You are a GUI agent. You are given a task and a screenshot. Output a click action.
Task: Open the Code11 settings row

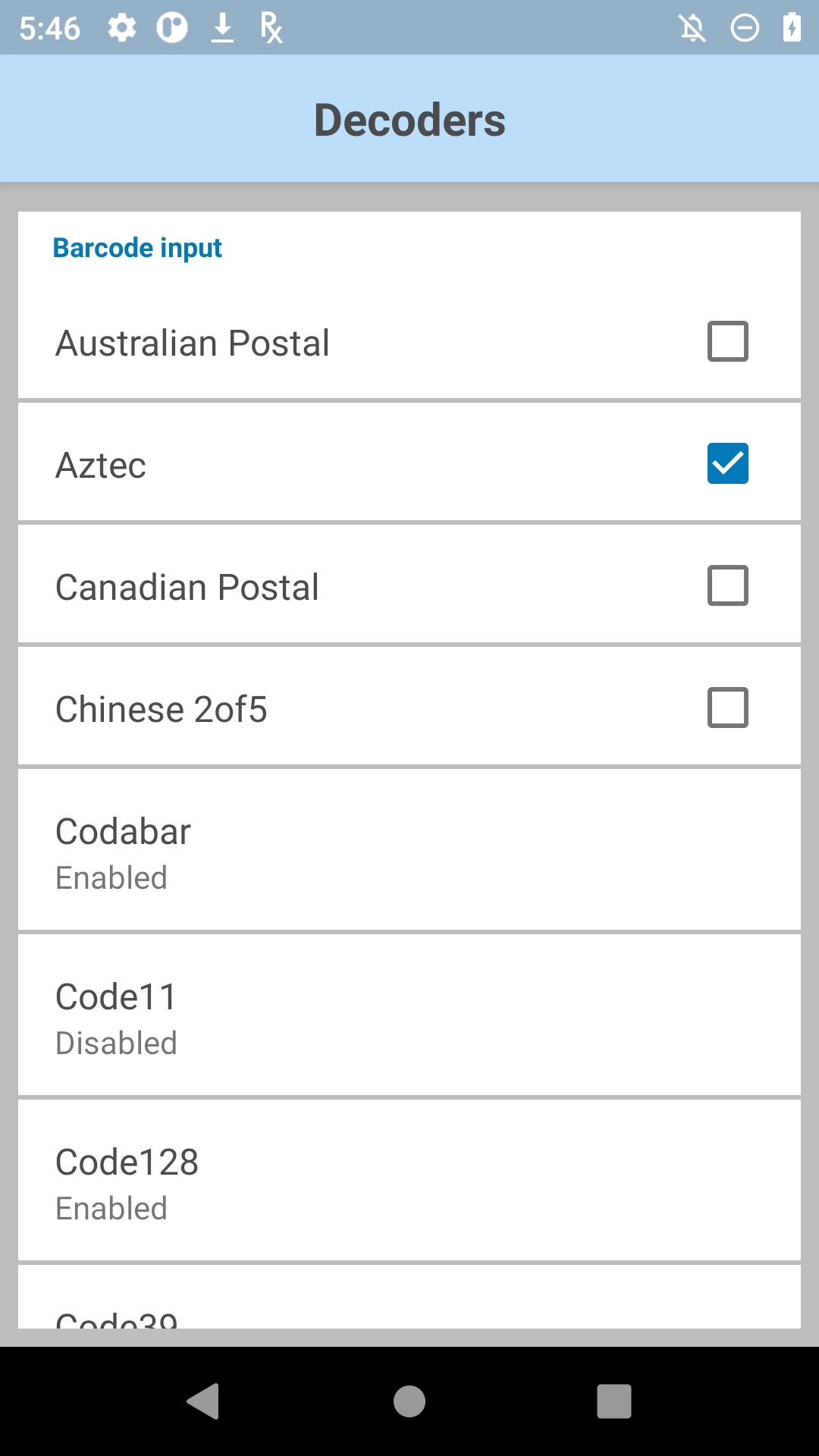(x=409, y=1015)
